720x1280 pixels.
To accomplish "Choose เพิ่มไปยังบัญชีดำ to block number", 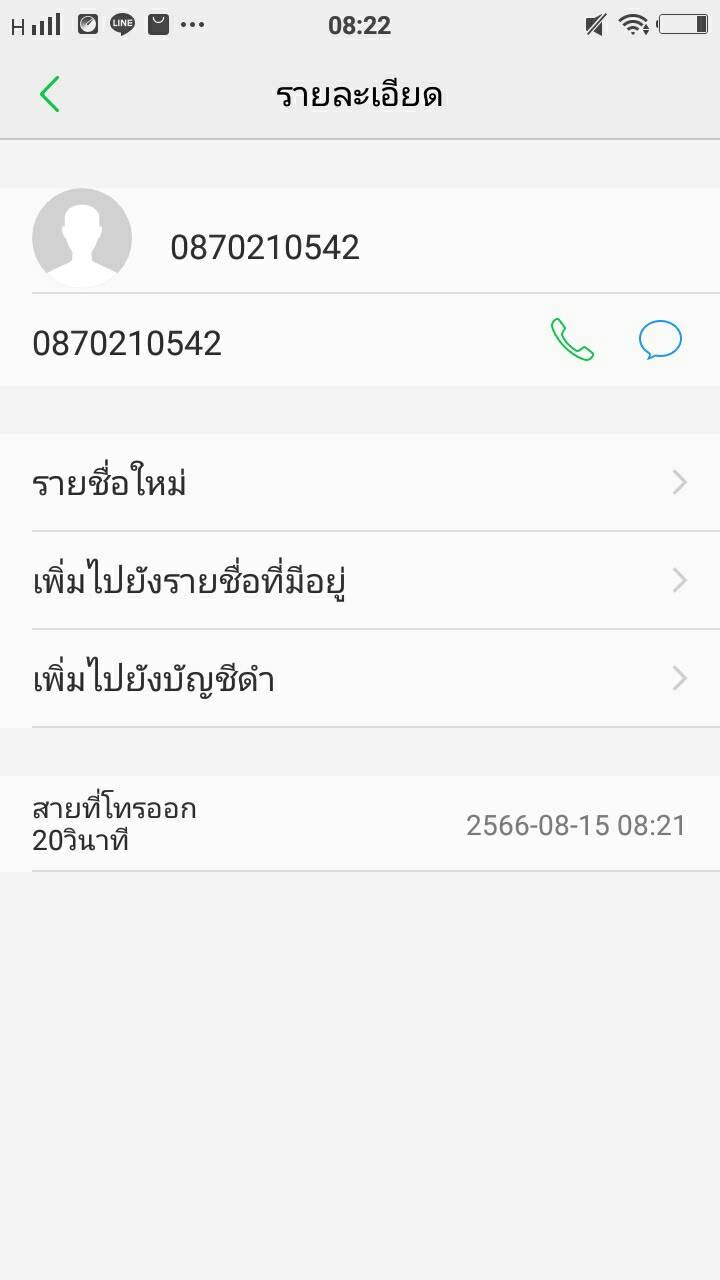I will coord(360,679).
